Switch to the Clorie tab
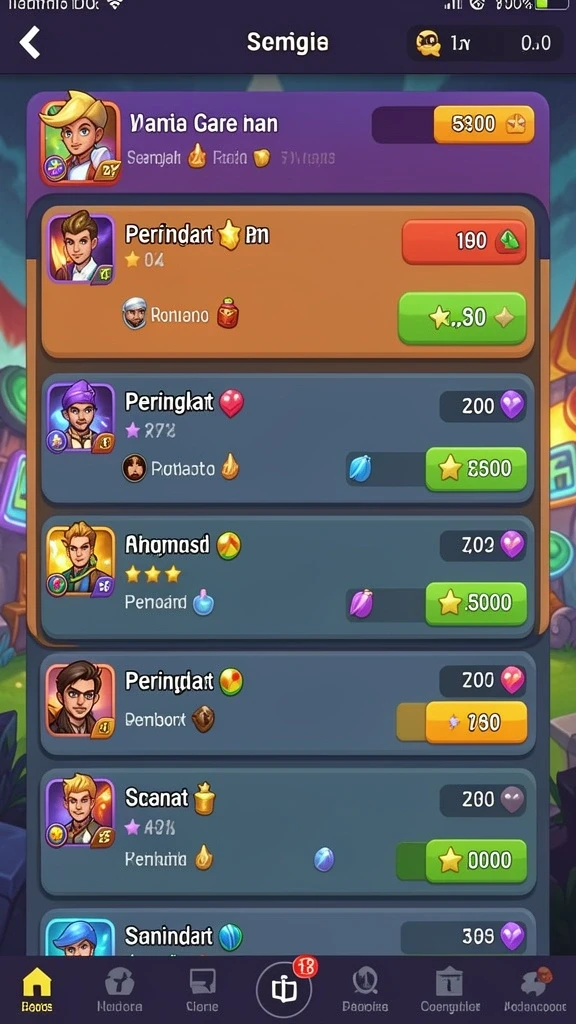 (x=202, y=989)
